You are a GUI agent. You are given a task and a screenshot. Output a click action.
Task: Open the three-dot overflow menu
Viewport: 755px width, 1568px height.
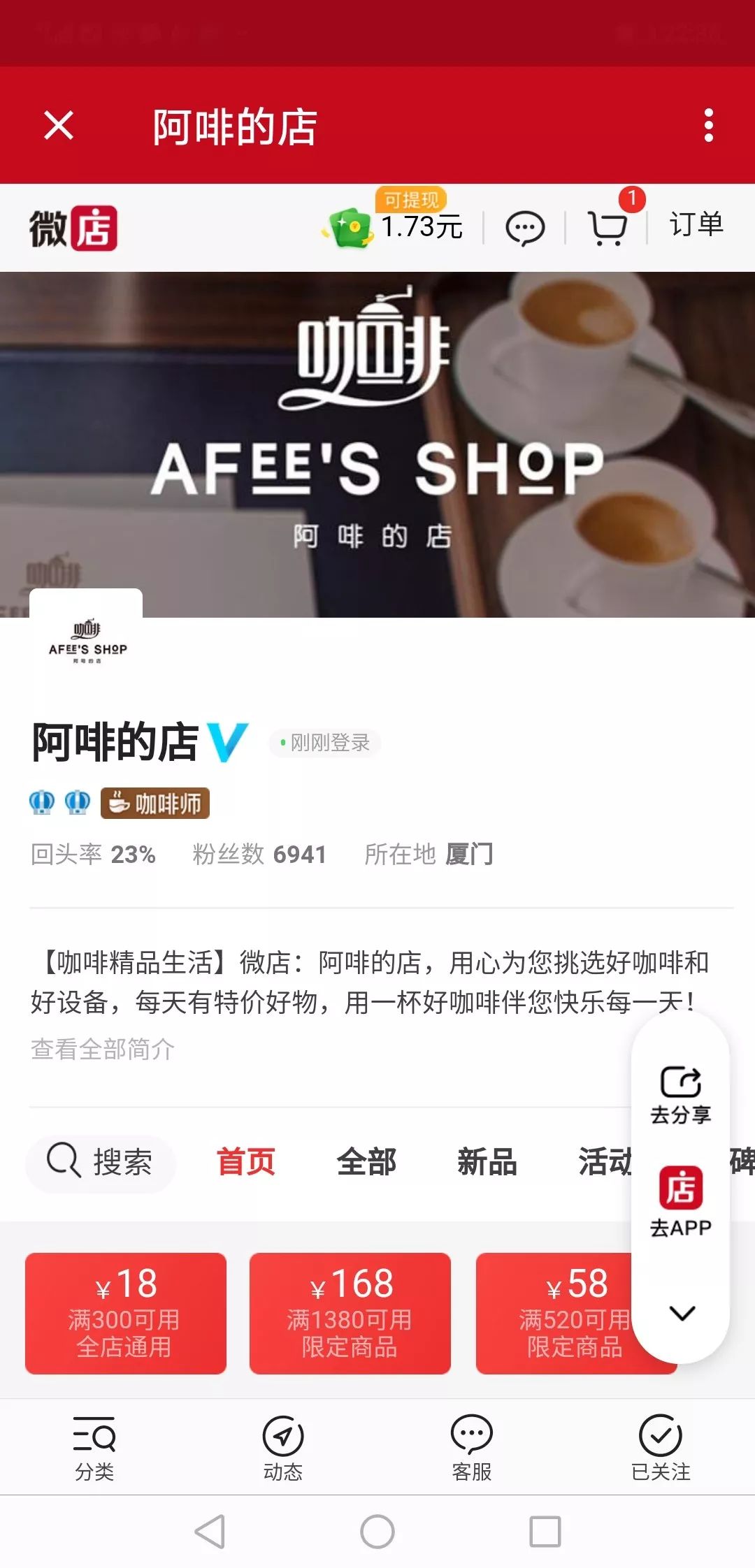[708, 126]
